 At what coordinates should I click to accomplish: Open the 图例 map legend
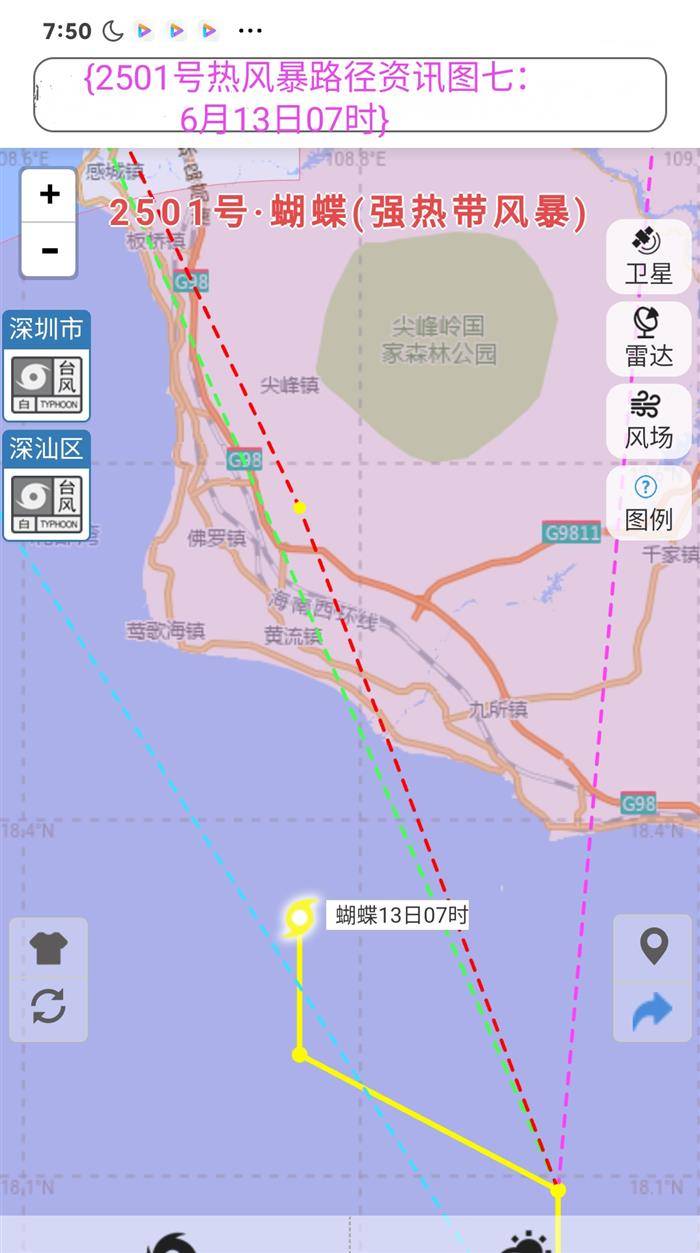(648, 502)
